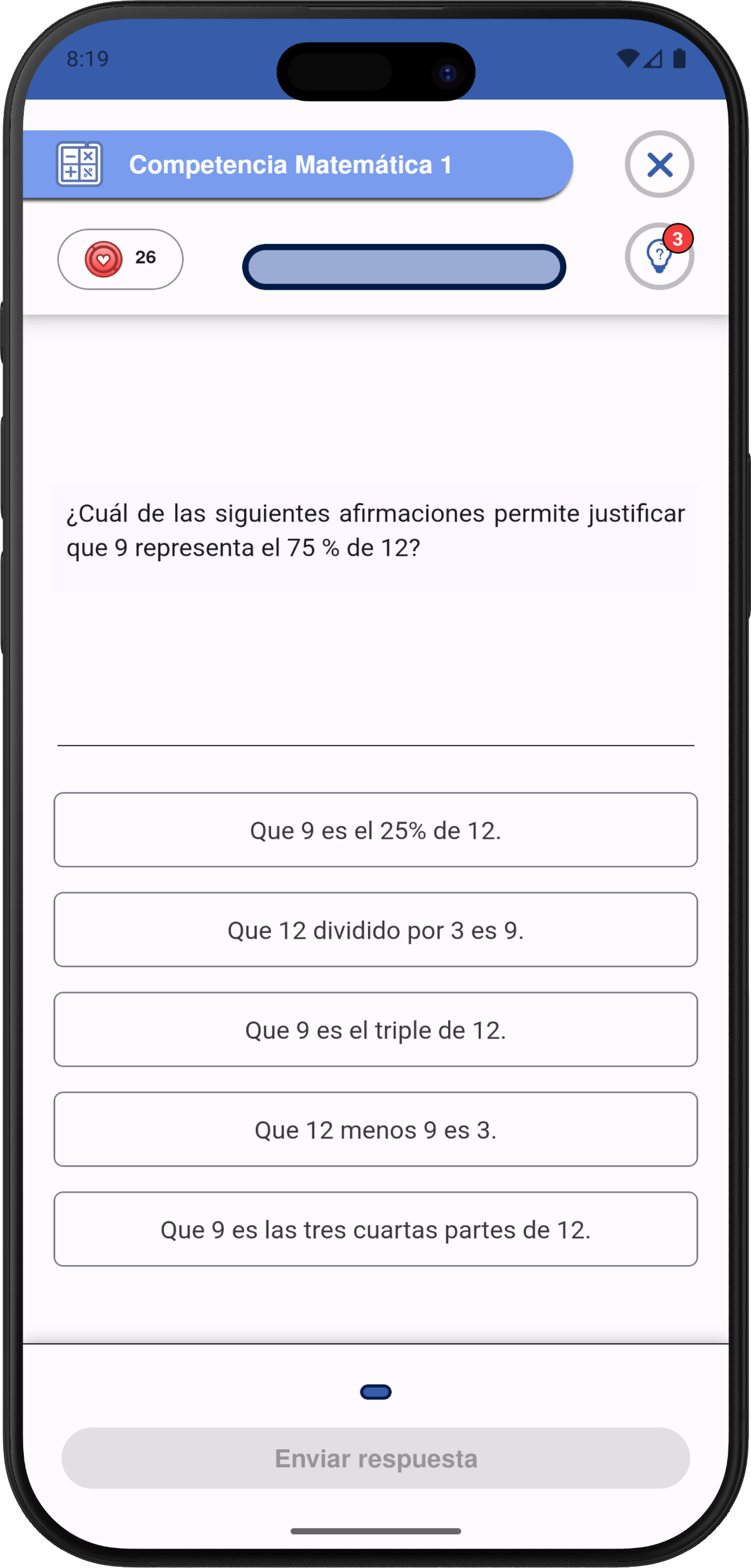Screen dimensions: 751x1568
Task: Choose "Que 9 es las tres cuartas partes de 12."
Action: pyautogui.click(x=375, y=1229)
